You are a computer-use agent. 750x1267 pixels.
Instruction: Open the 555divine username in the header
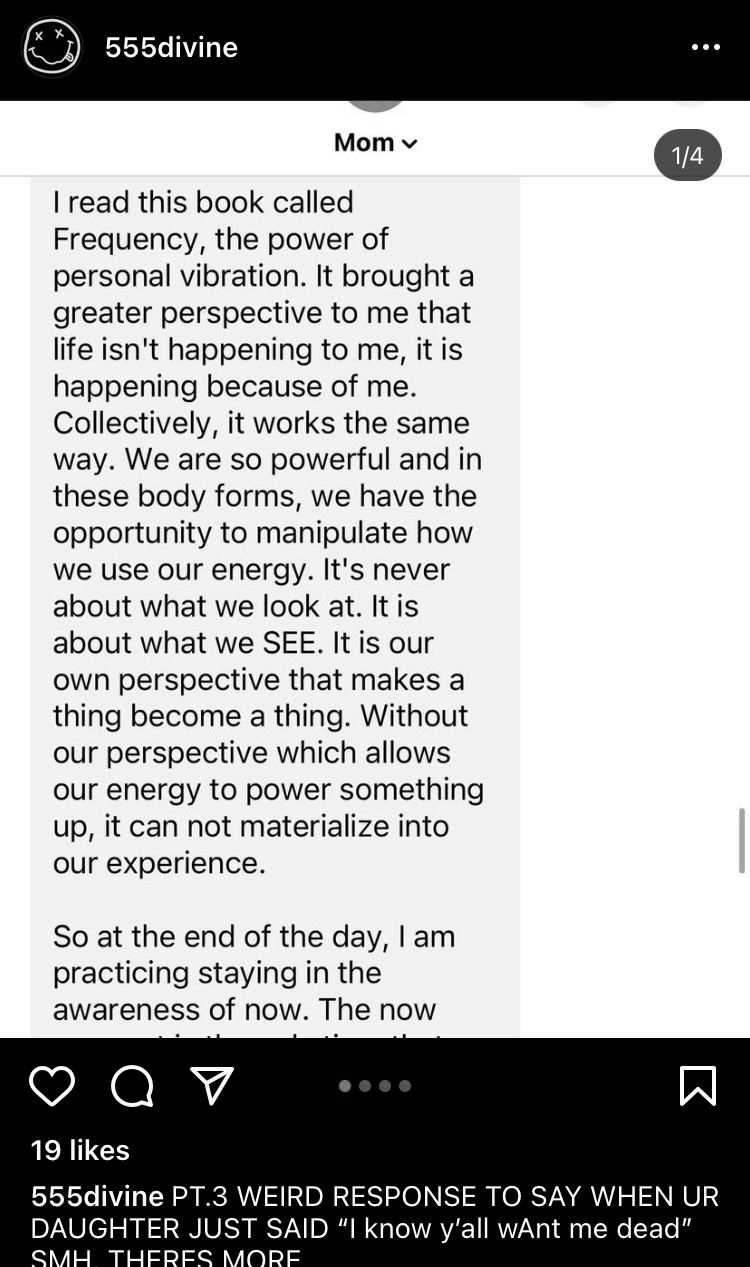[171, 47]
